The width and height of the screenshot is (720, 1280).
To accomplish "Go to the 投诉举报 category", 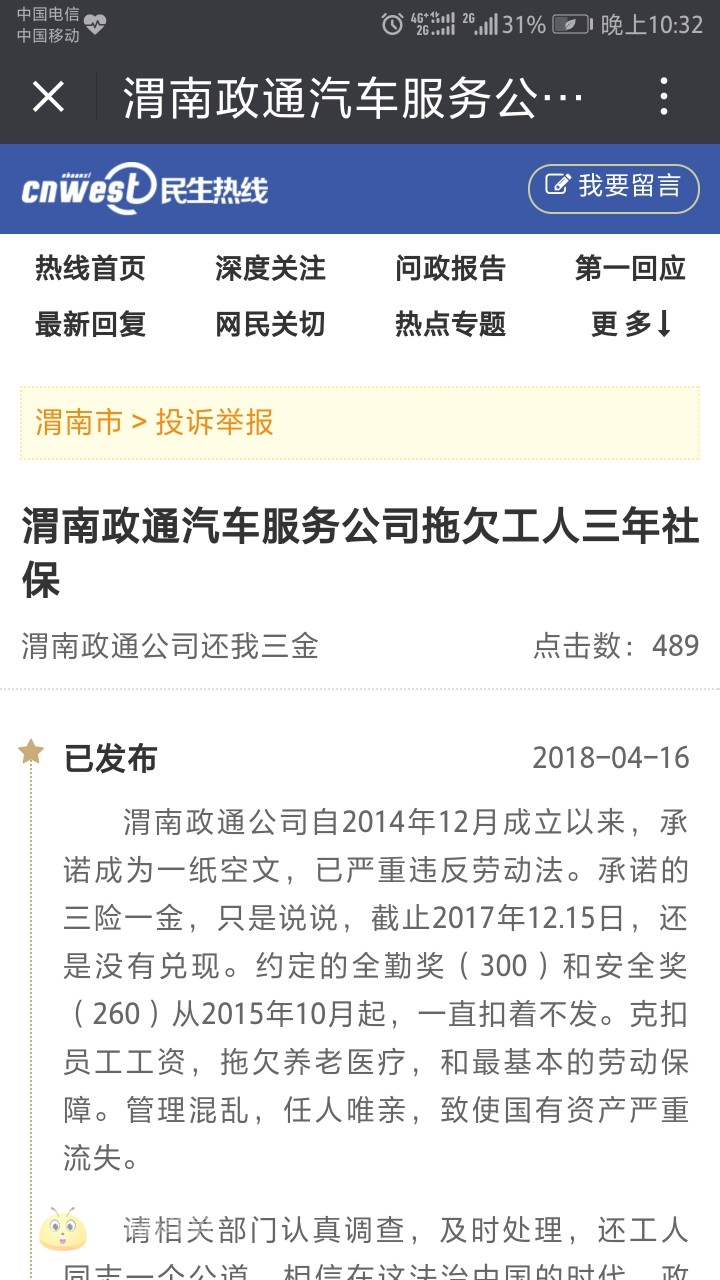I will (x=214, y=422).
